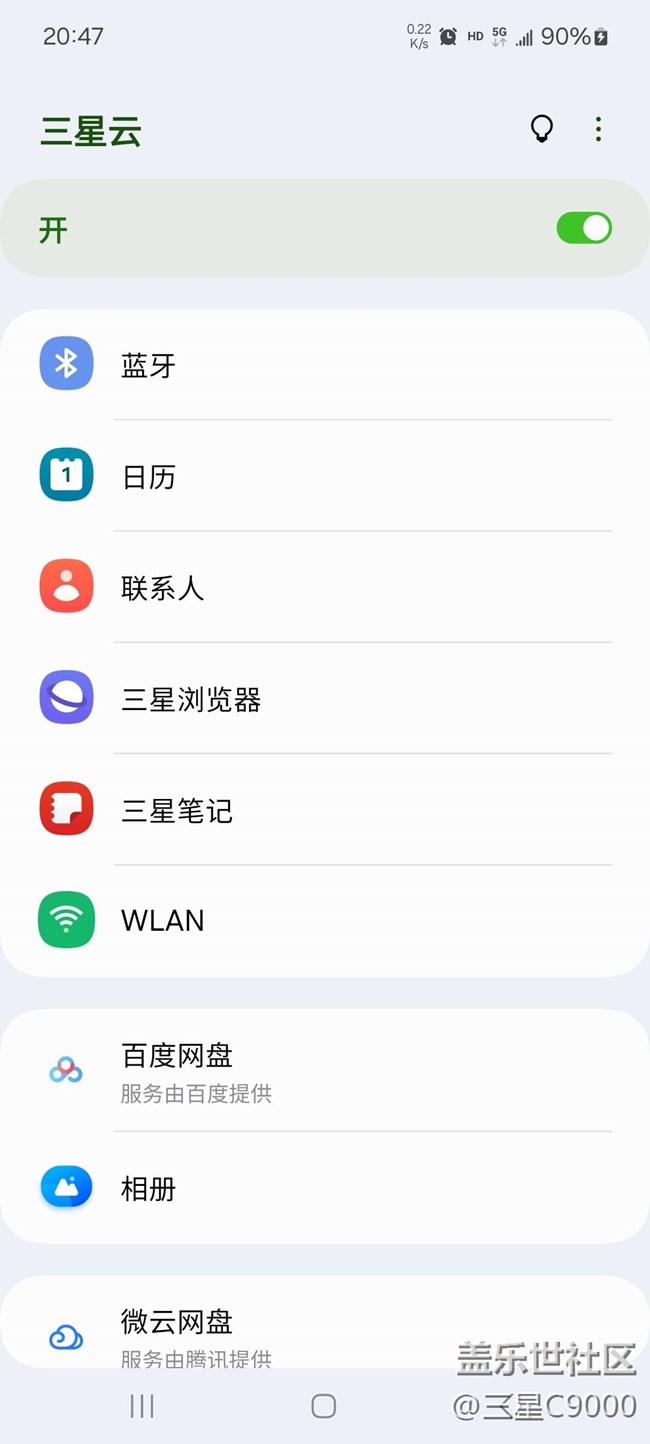The height and width of the screenshot is (1444, 650).
Task: Turn off the 三星云 master switch
Action: coord(584,228)
